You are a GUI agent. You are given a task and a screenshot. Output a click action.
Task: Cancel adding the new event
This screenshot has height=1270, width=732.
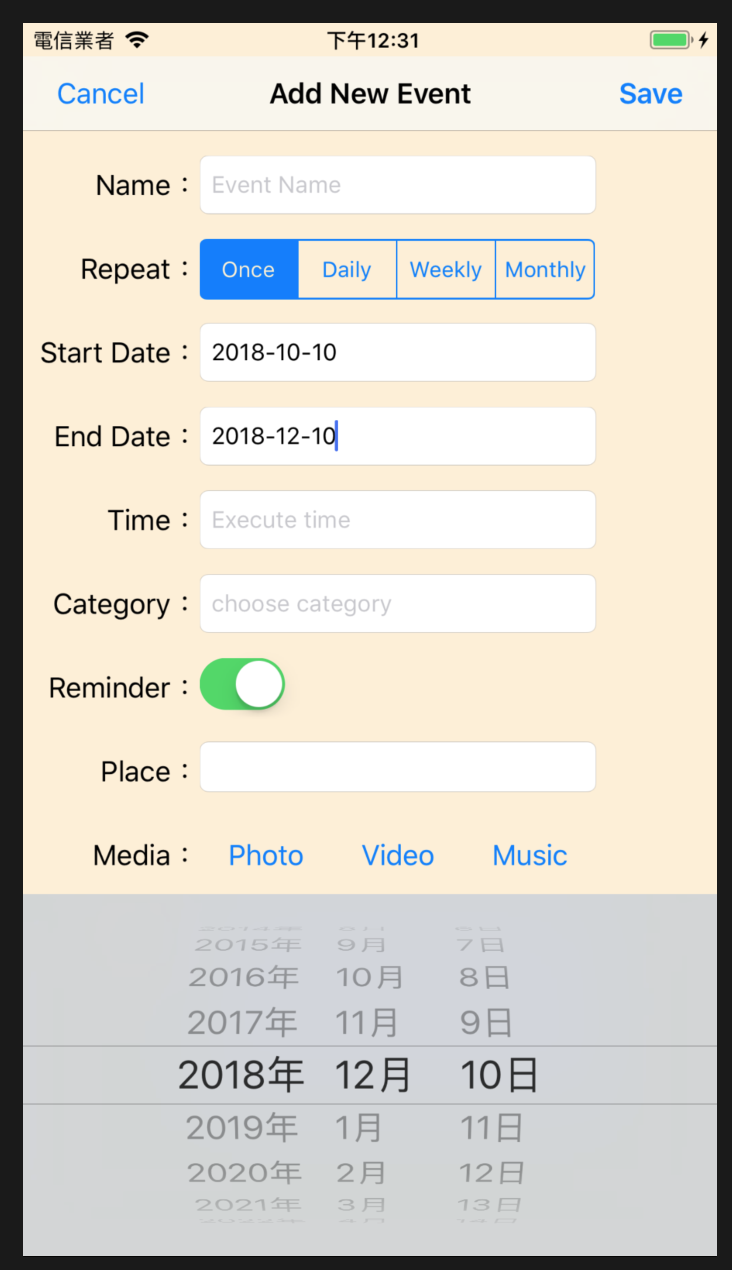pyautogui.click(x=100, y=94)
